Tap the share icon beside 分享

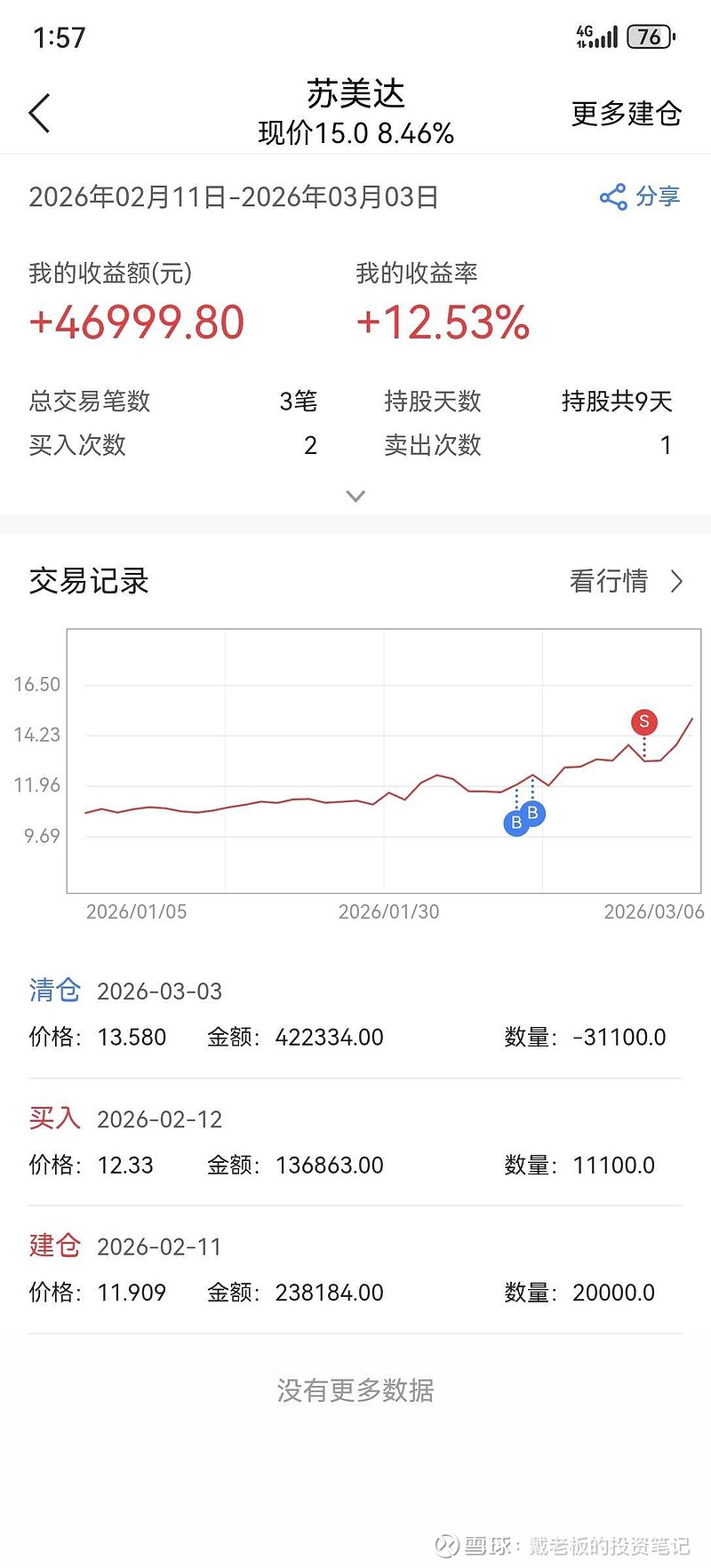pos(613,197)
